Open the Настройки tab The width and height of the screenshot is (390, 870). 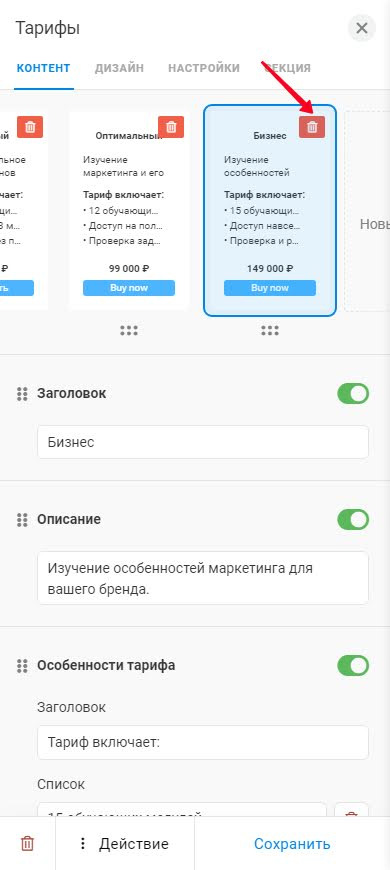pos(204,68)
